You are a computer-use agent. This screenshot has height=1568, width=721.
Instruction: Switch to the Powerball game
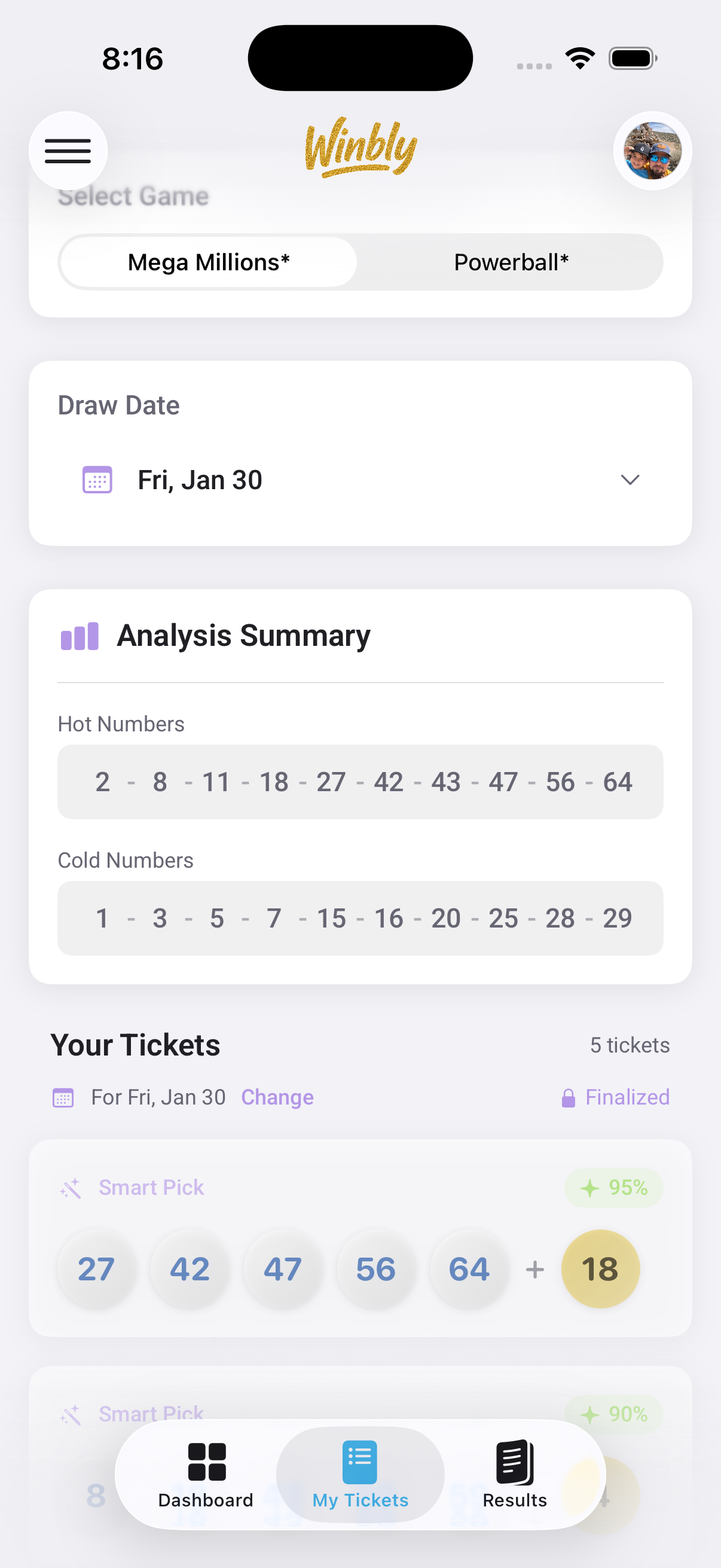[511, 263]
